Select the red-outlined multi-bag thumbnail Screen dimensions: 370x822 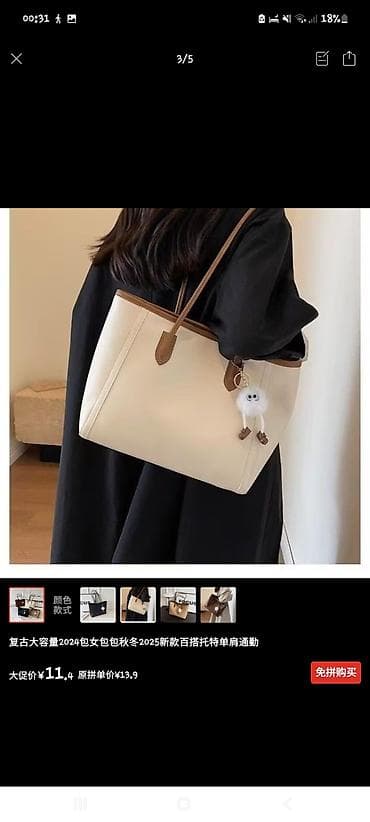pos(27,605)
